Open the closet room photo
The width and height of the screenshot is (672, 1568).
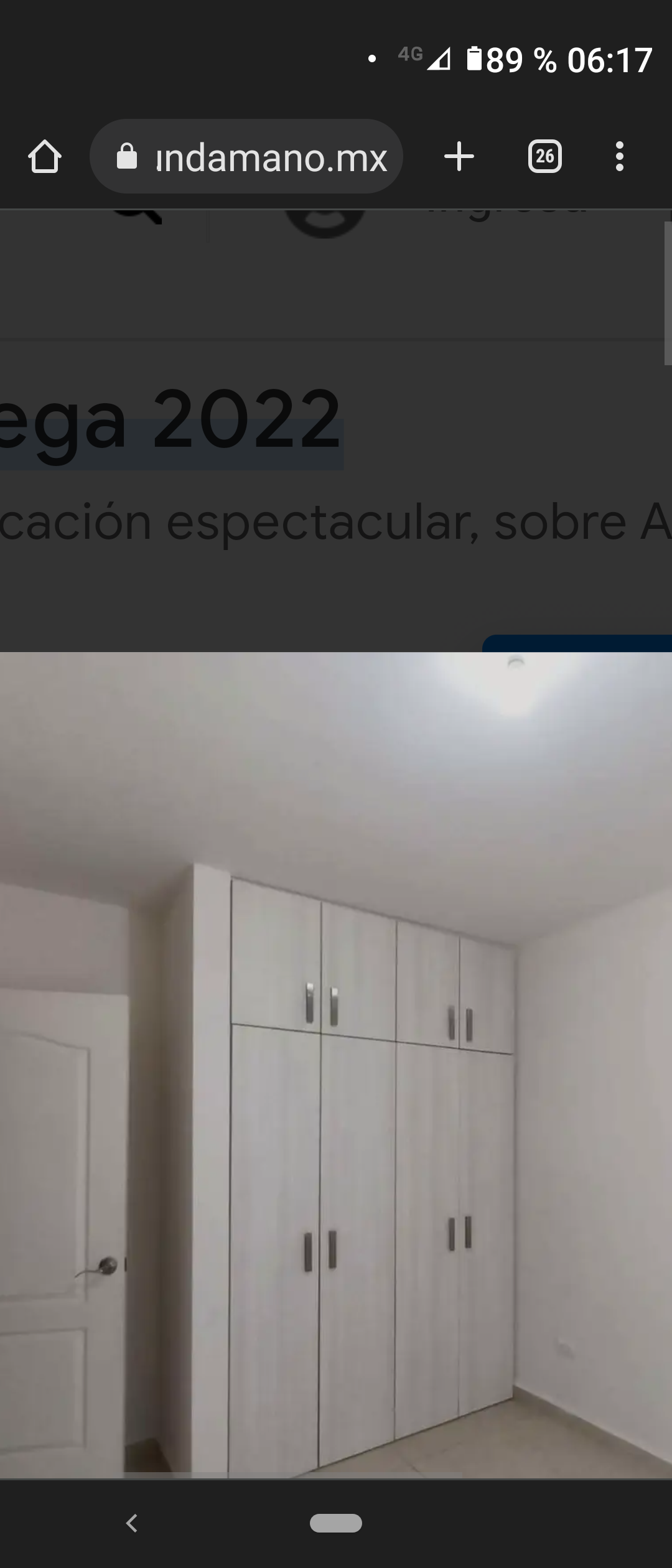click(336, 1064)
